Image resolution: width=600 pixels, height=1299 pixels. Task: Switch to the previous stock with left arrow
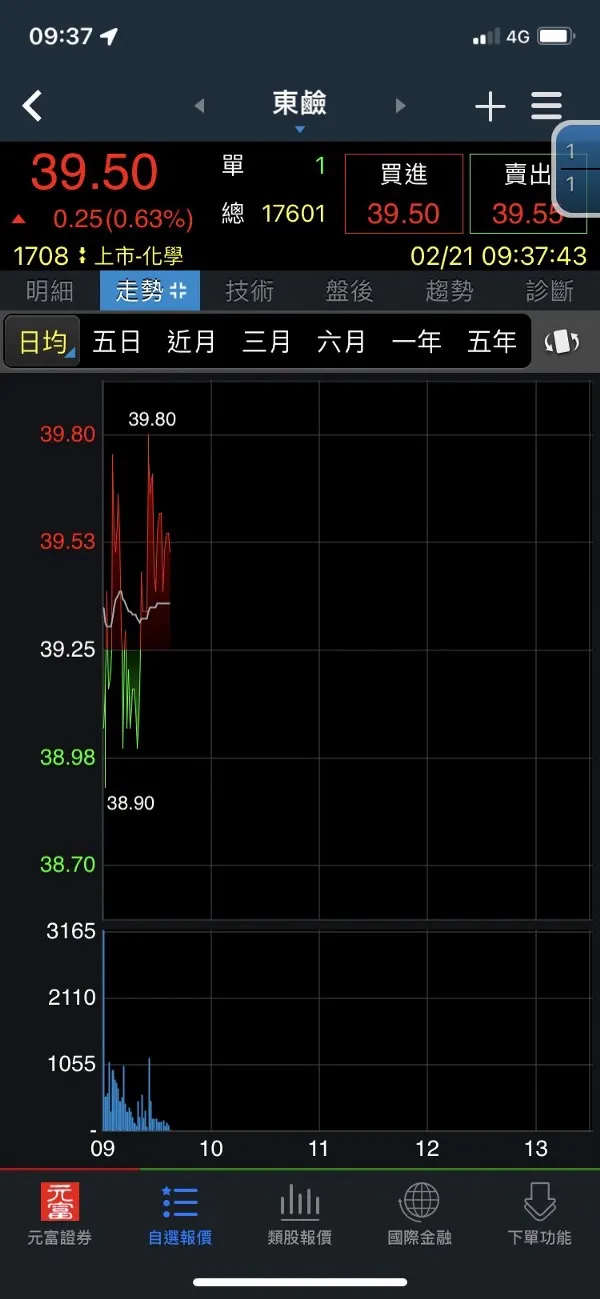pyautogui.click(x=199, y=106)
